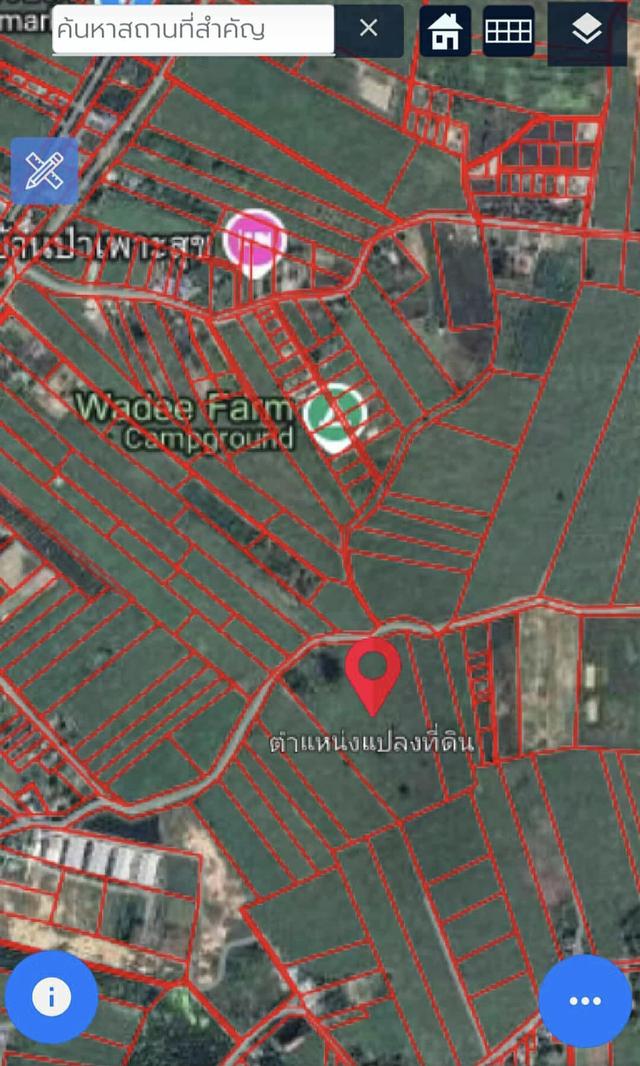Tap the pink lodging map marker
The height and width of the screenshot is (1066, 640).
point(255,243)
